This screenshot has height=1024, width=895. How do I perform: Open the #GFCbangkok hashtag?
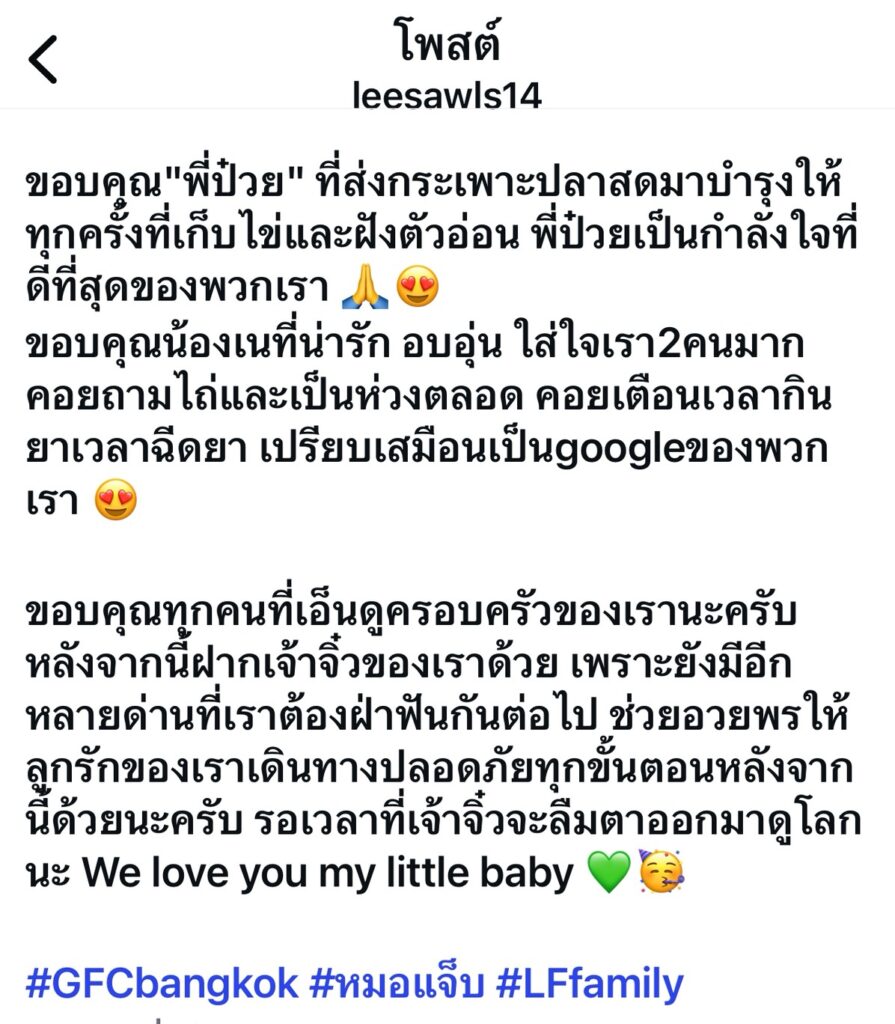click(161, 983)
